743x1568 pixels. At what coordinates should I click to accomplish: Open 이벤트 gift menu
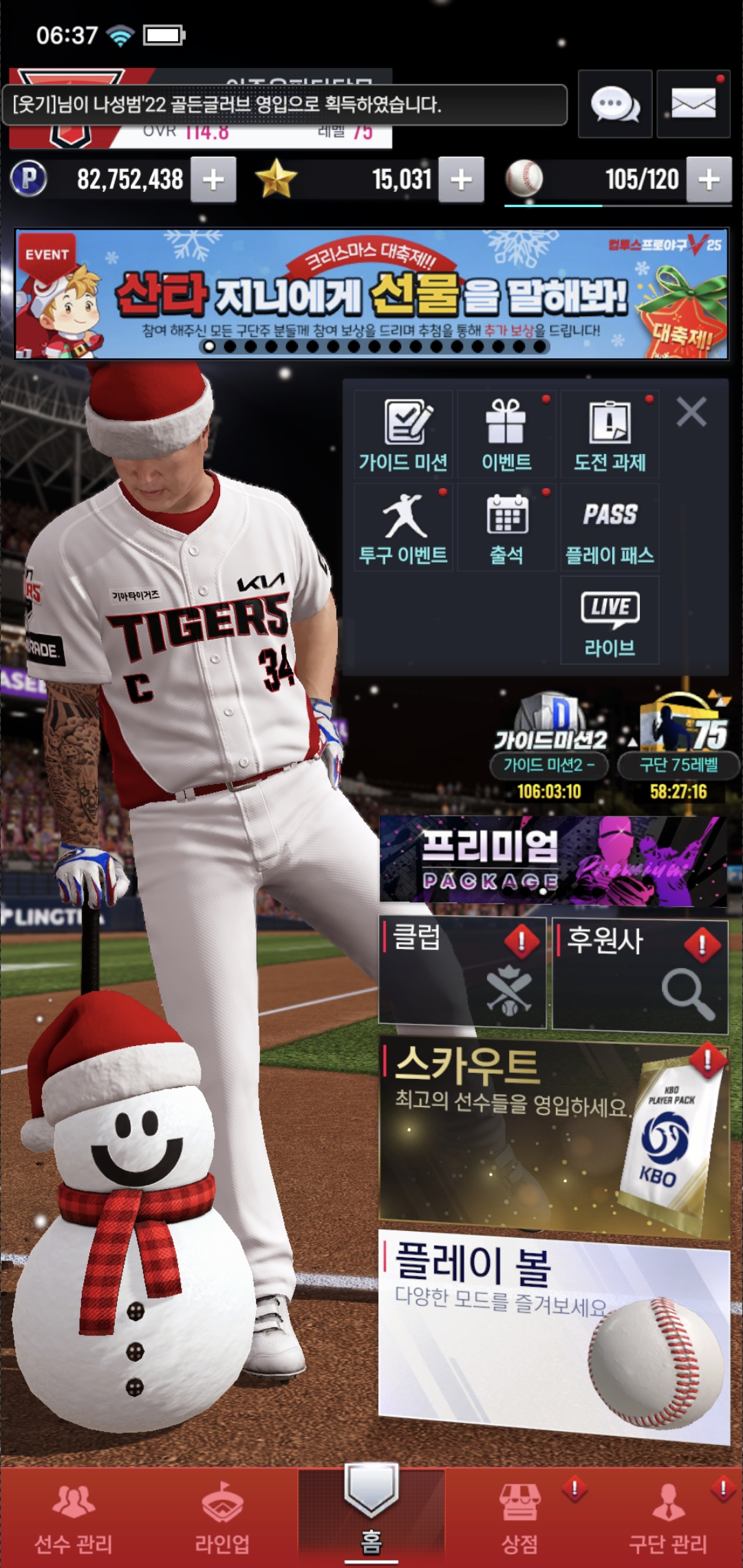click(506, 435)
